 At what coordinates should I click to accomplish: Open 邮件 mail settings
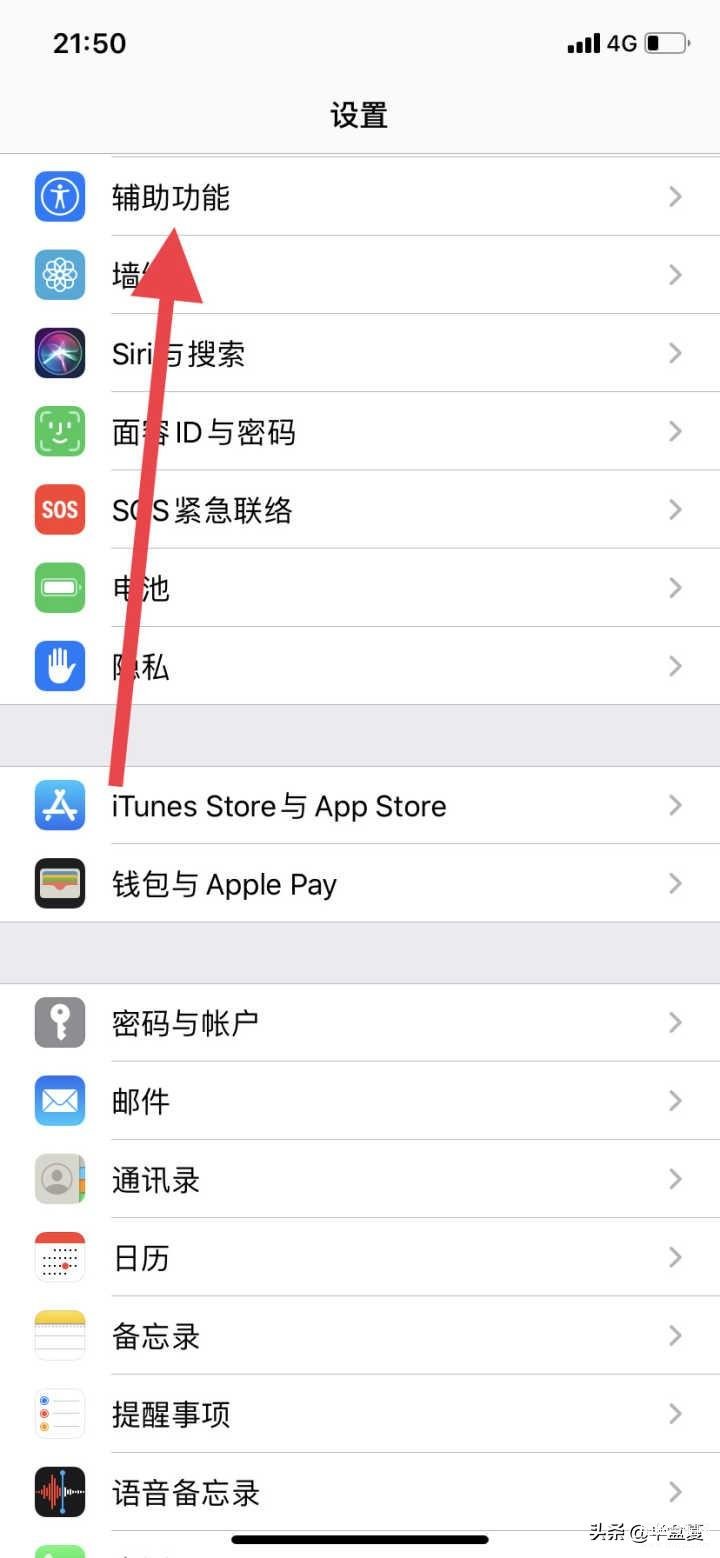point(360,1100)
